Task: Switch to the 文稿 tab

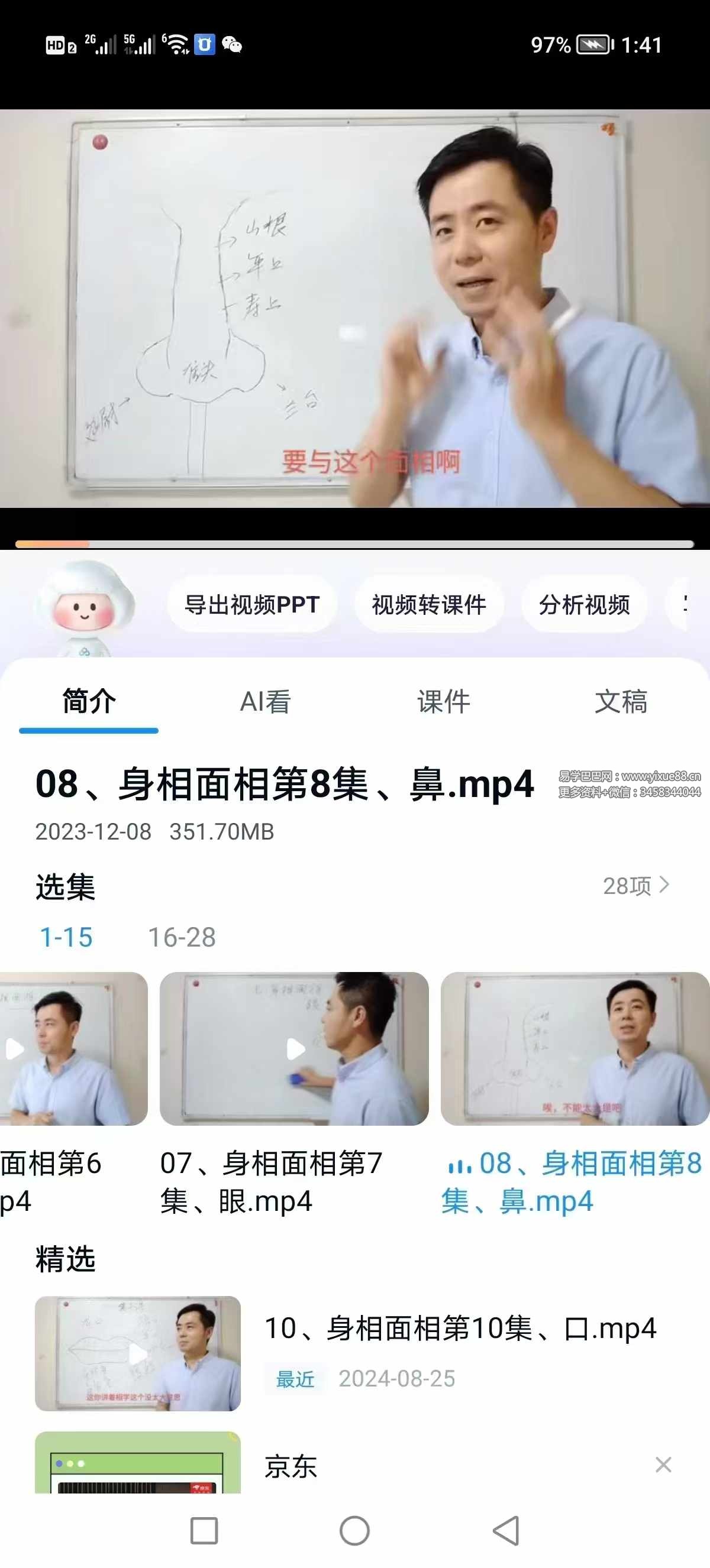Action: (x=622, y=703)
